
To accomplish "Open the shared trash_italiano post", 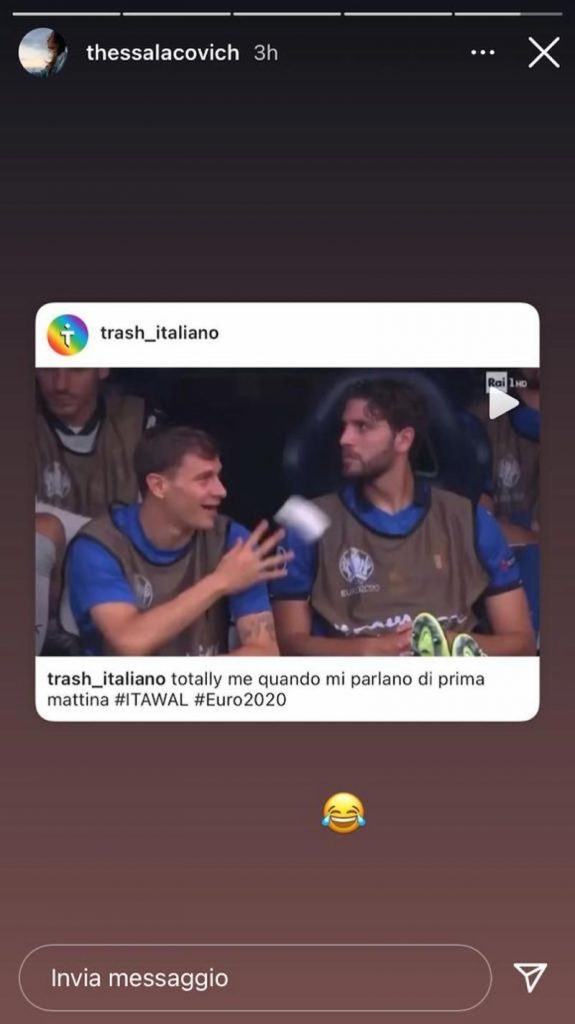I will tap(288, 511).
